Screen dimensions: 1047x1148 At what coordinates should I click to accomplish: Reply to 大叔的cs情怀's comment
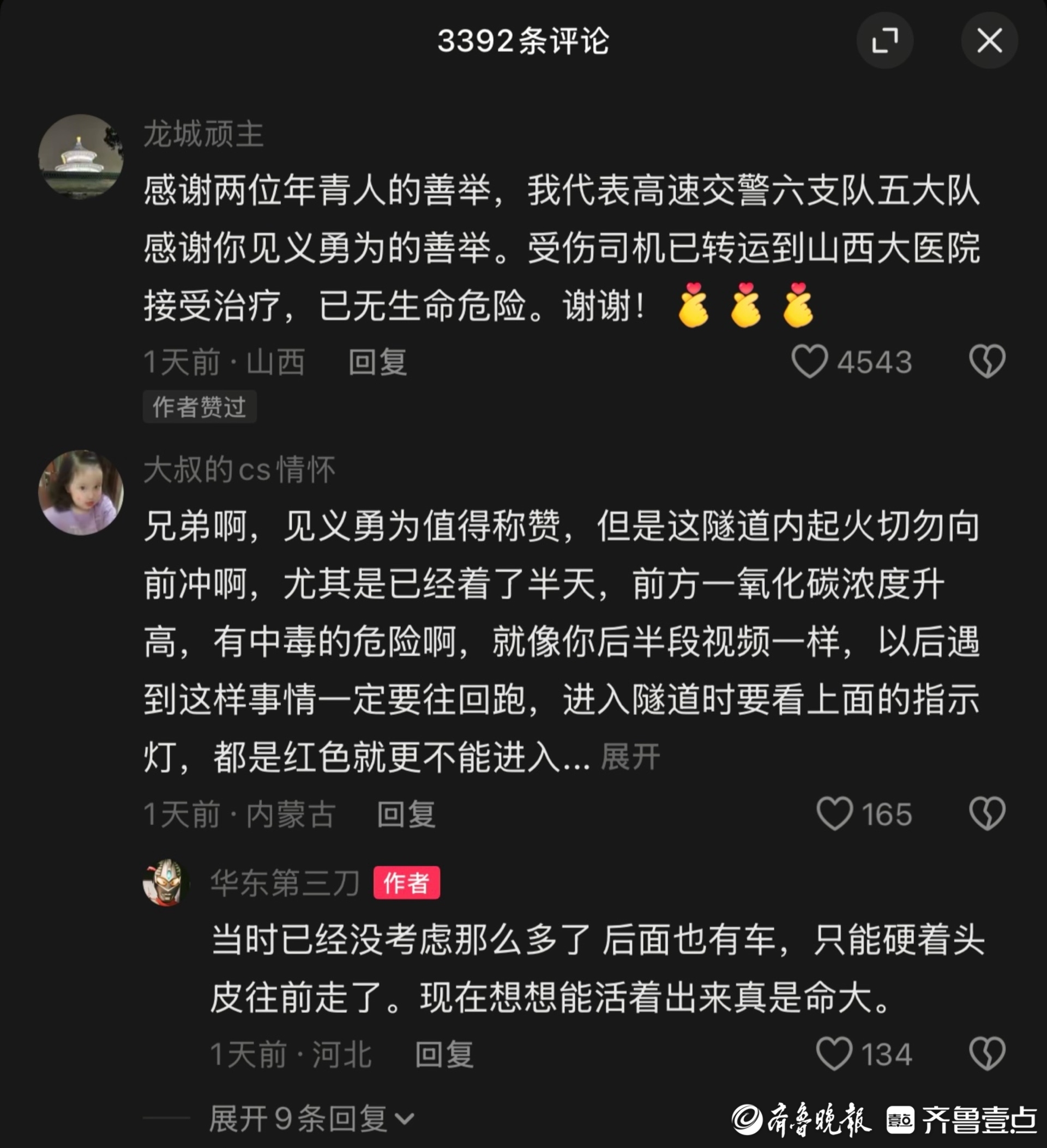[x=406, y=814]
